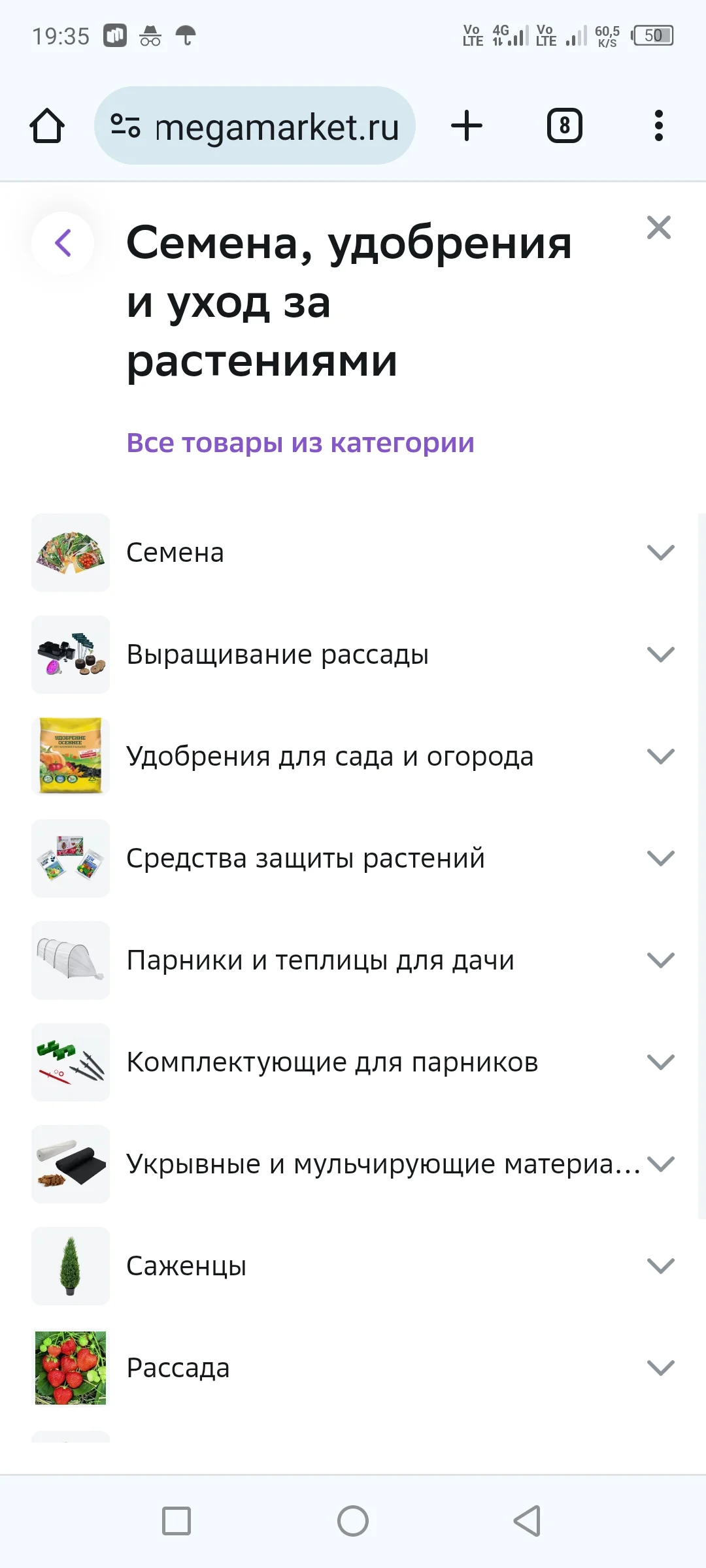Expand the Выращивание рассады category

coord(661,654)
